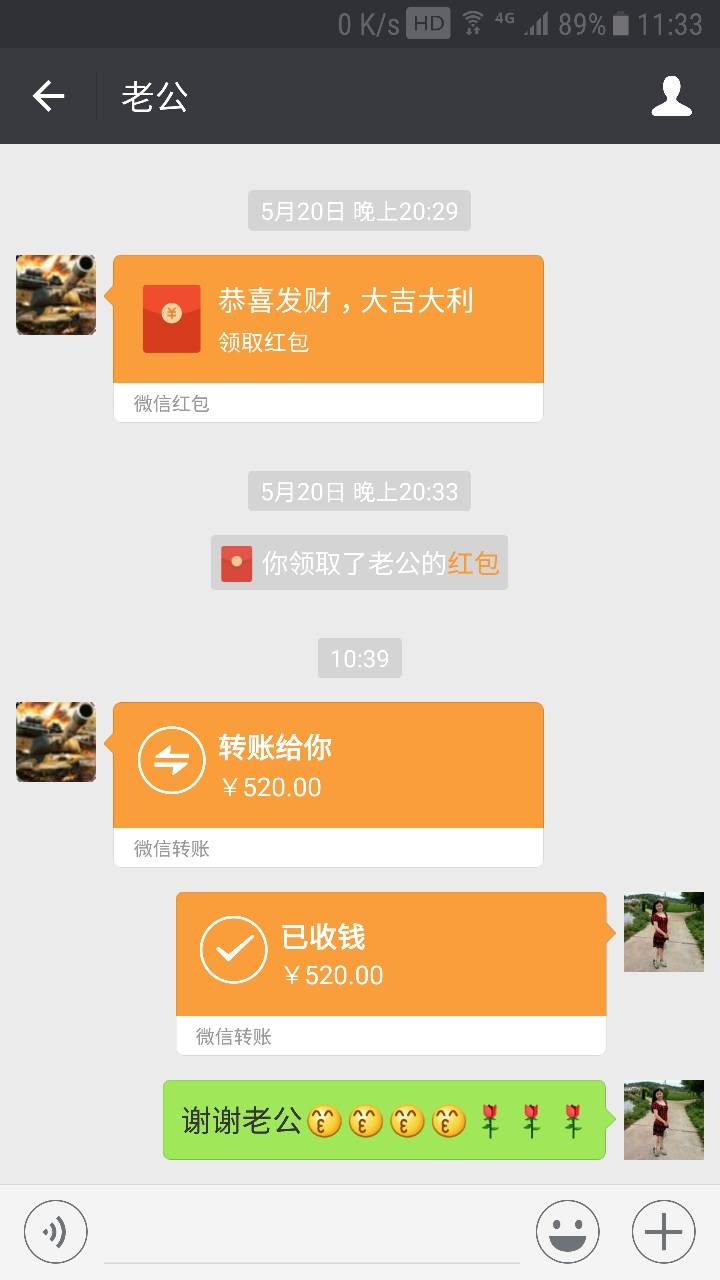
Task: View 老公's tank avatar next to the transfer
Action: (x=56, y=742)
